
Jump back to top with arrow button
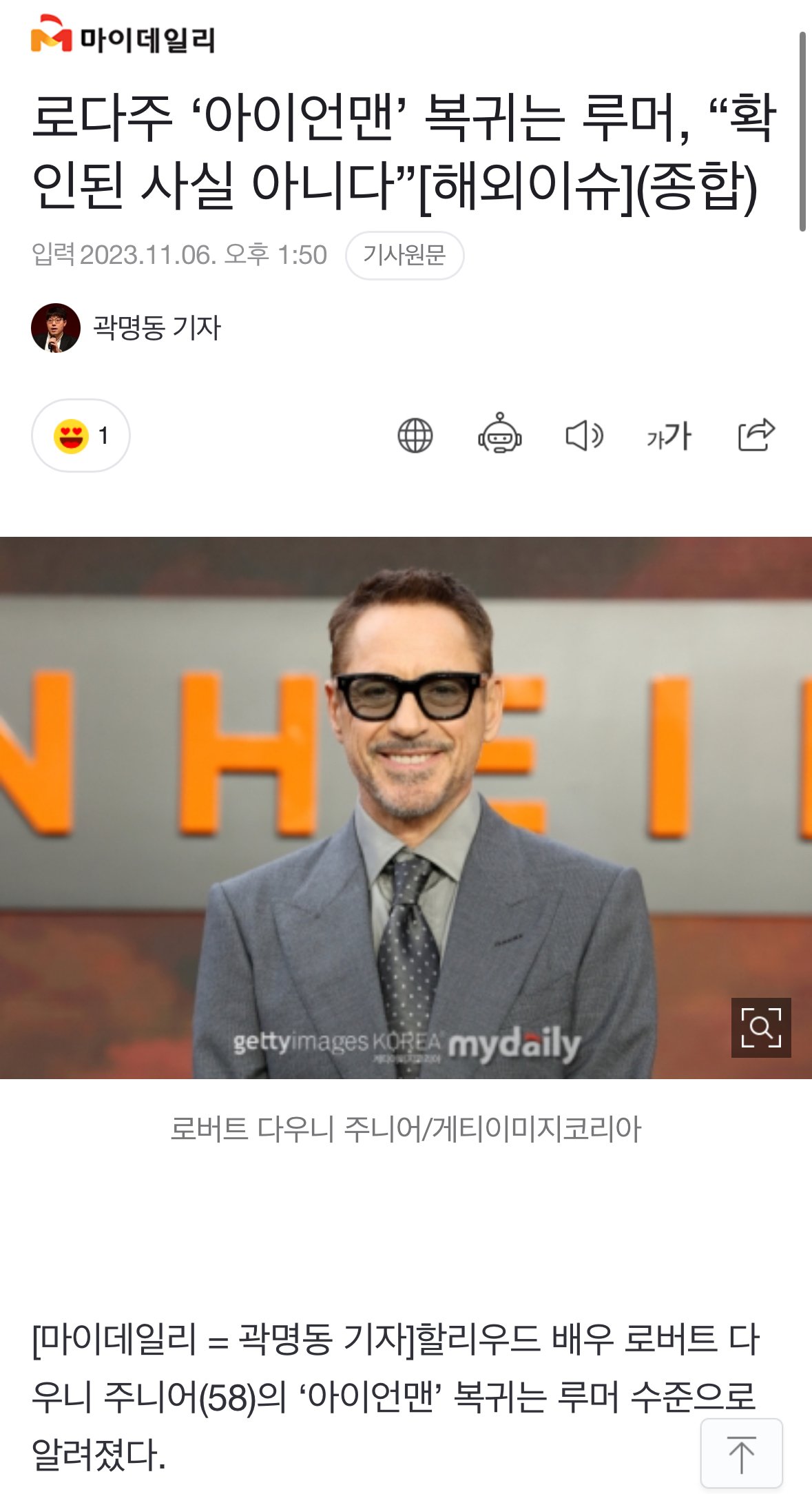point(741,1454)
